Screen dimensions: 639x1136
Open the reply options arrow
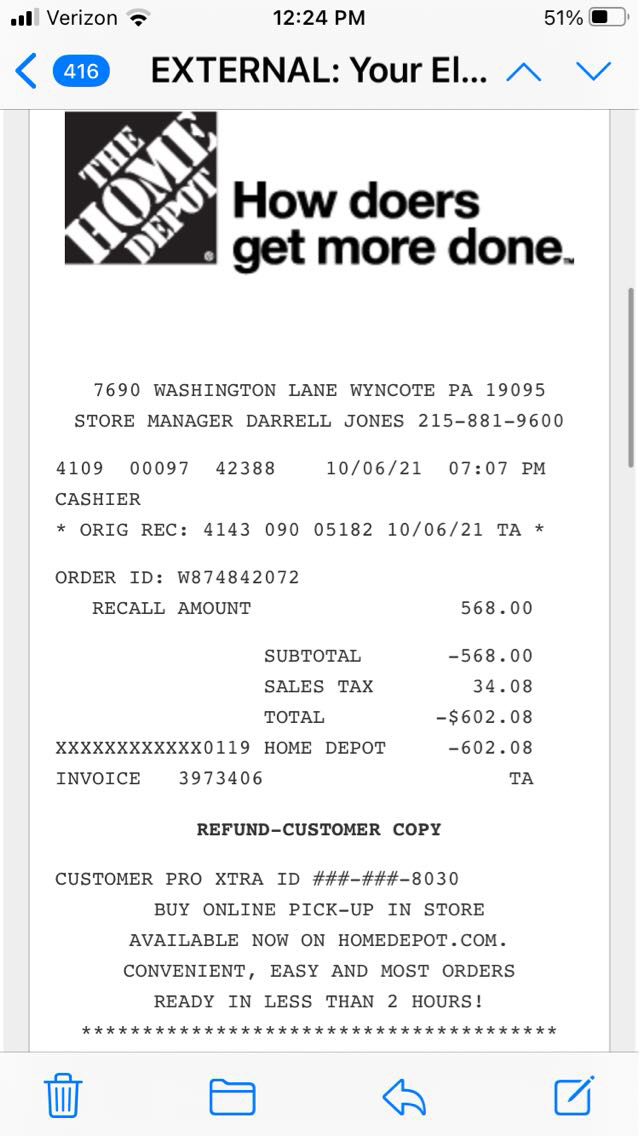tap(404, 1096)
